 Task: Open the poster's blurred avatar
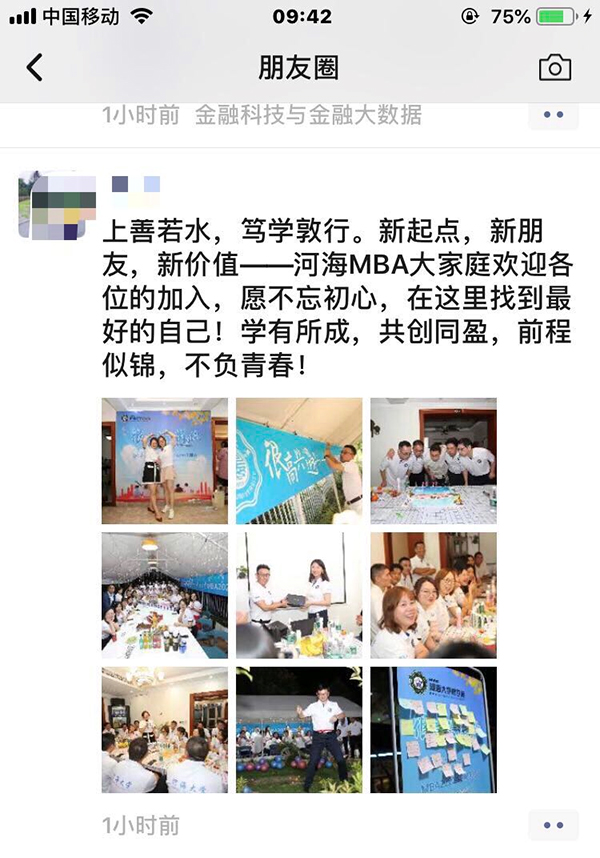[x=57, y=204]
